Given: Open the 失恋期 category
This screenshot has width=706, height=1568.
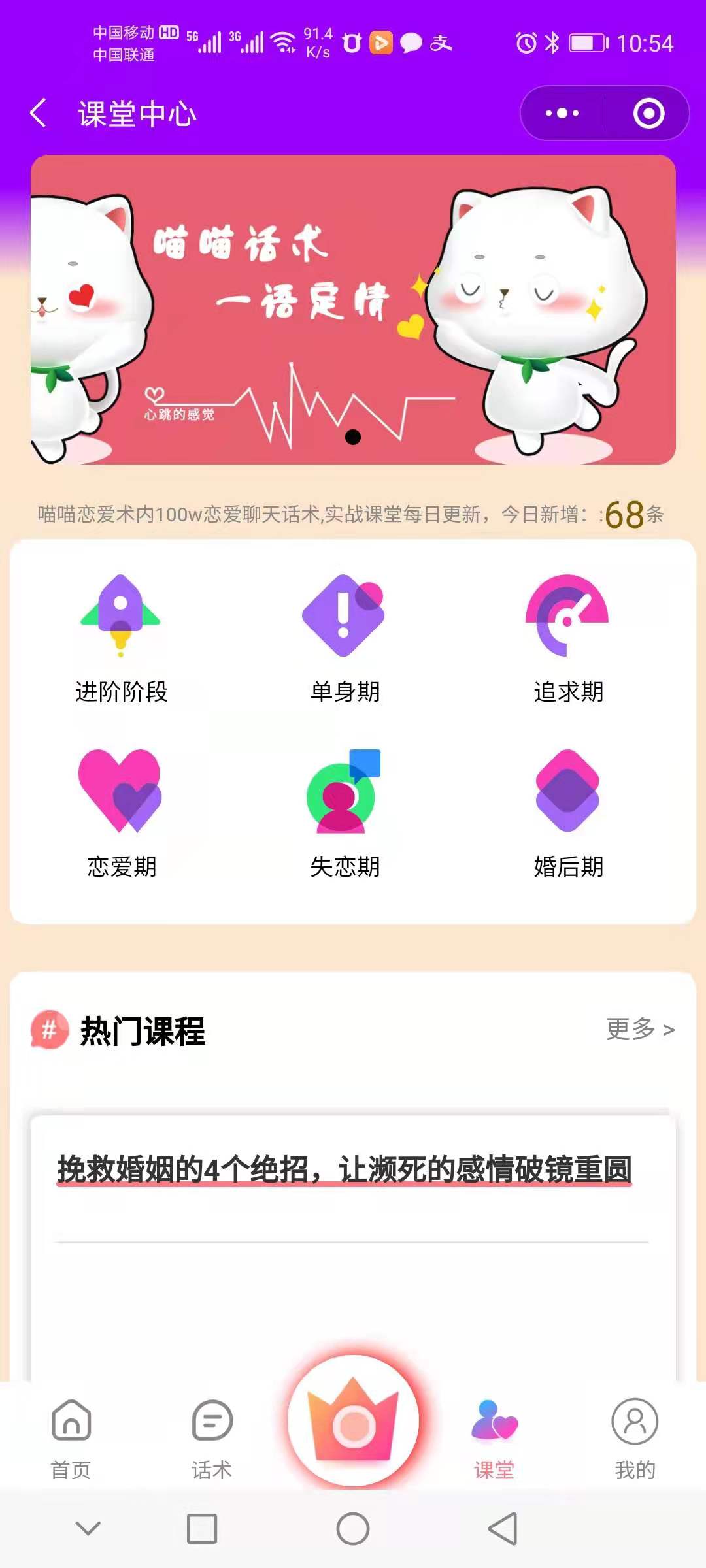Looking at the screenshot, I should pyautogui.click(x=345, y=812).
